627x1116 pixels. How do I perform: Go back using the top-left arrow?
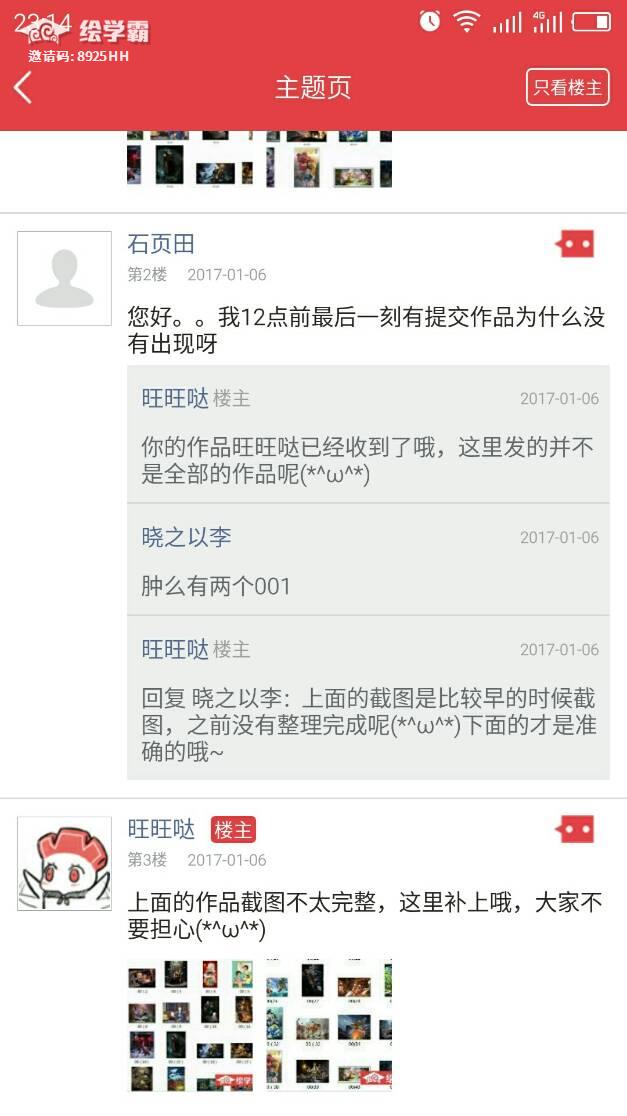[24, 88]
